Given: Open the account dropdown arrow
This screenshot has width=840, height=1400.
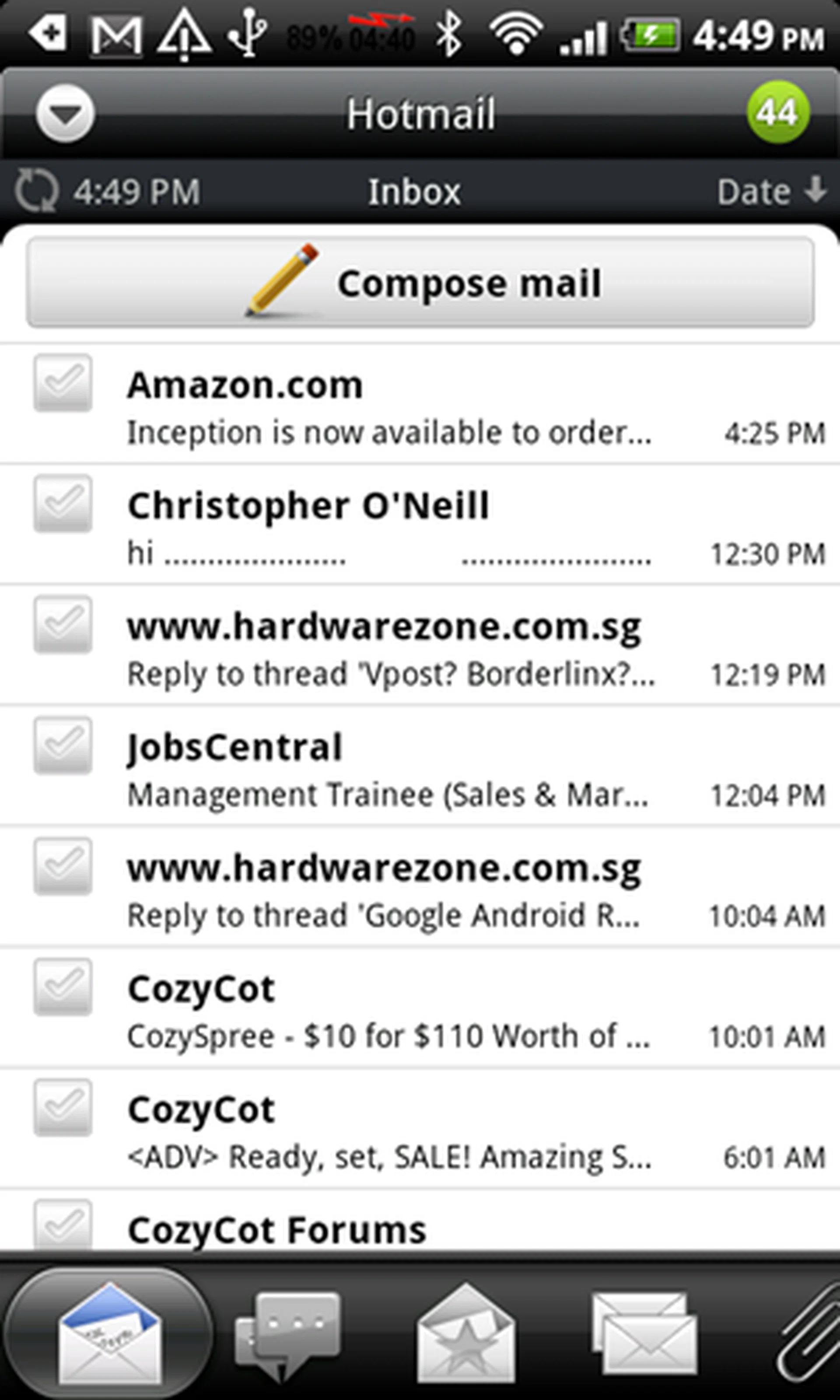Looking at the screenshot, I should [65, 113].
